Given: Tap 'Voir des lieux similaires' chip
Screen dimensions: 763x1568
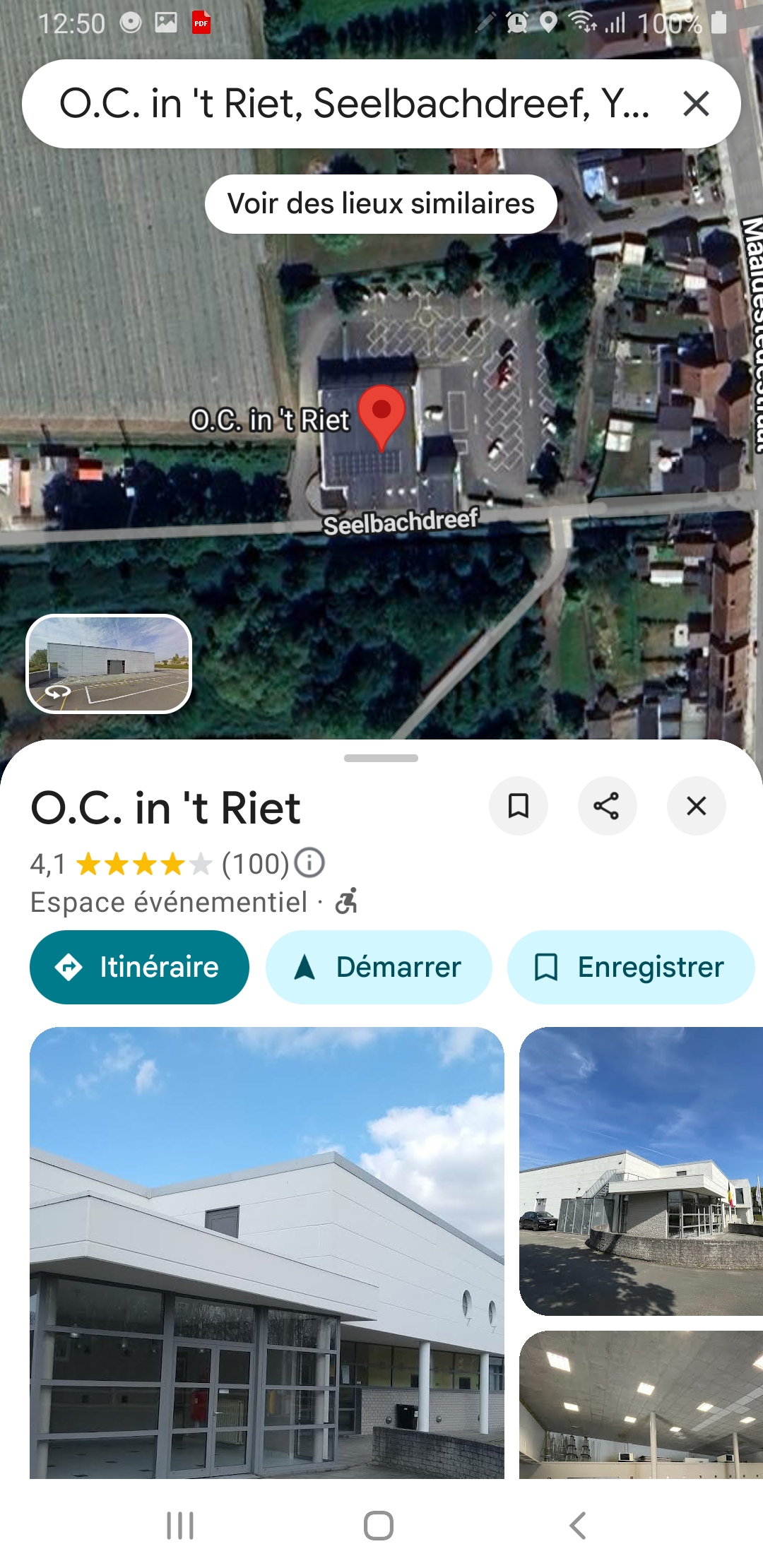Looking at the screenshot, I should click(x=381, y=204).
